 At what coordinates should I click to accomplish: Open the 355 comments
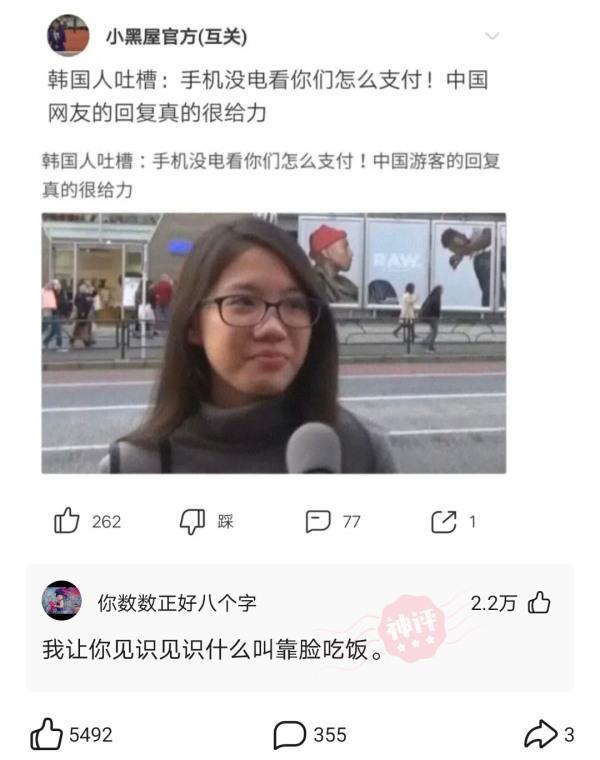(290, 735)
